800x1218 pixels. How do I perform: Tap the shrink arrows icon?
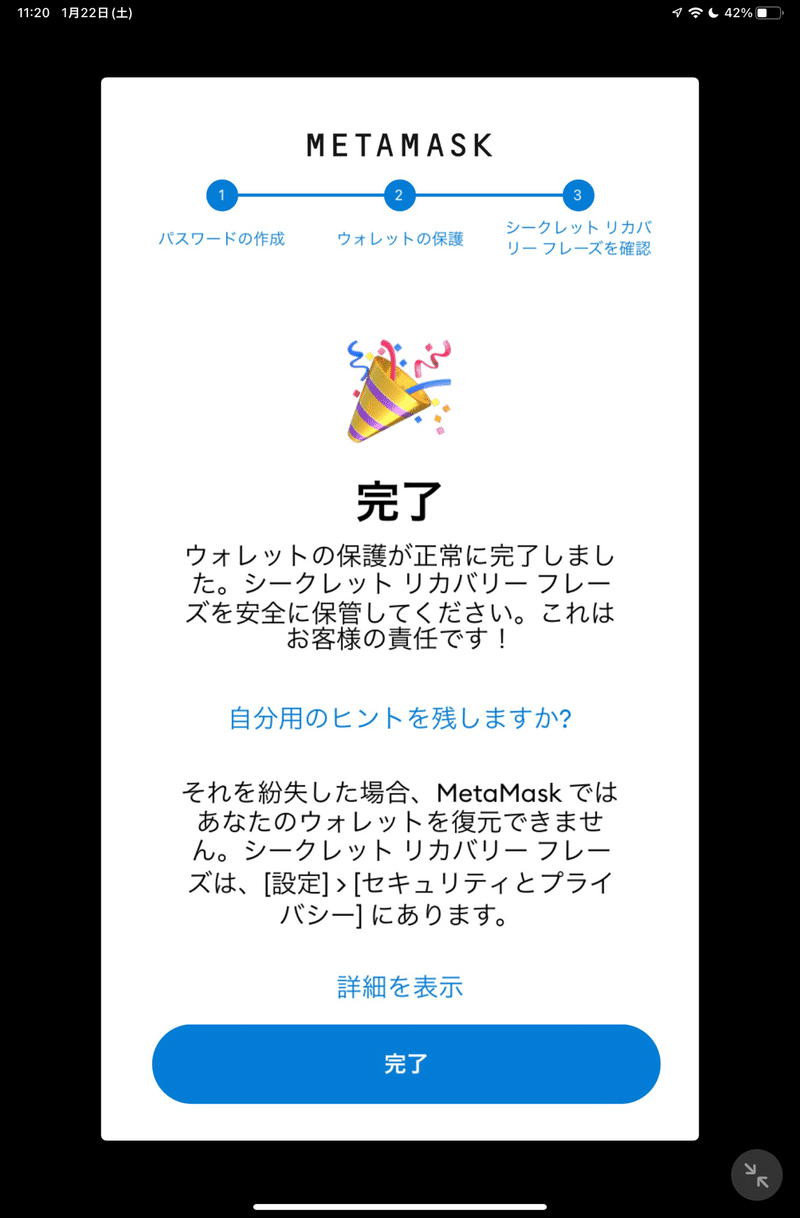pos(756,1174)
